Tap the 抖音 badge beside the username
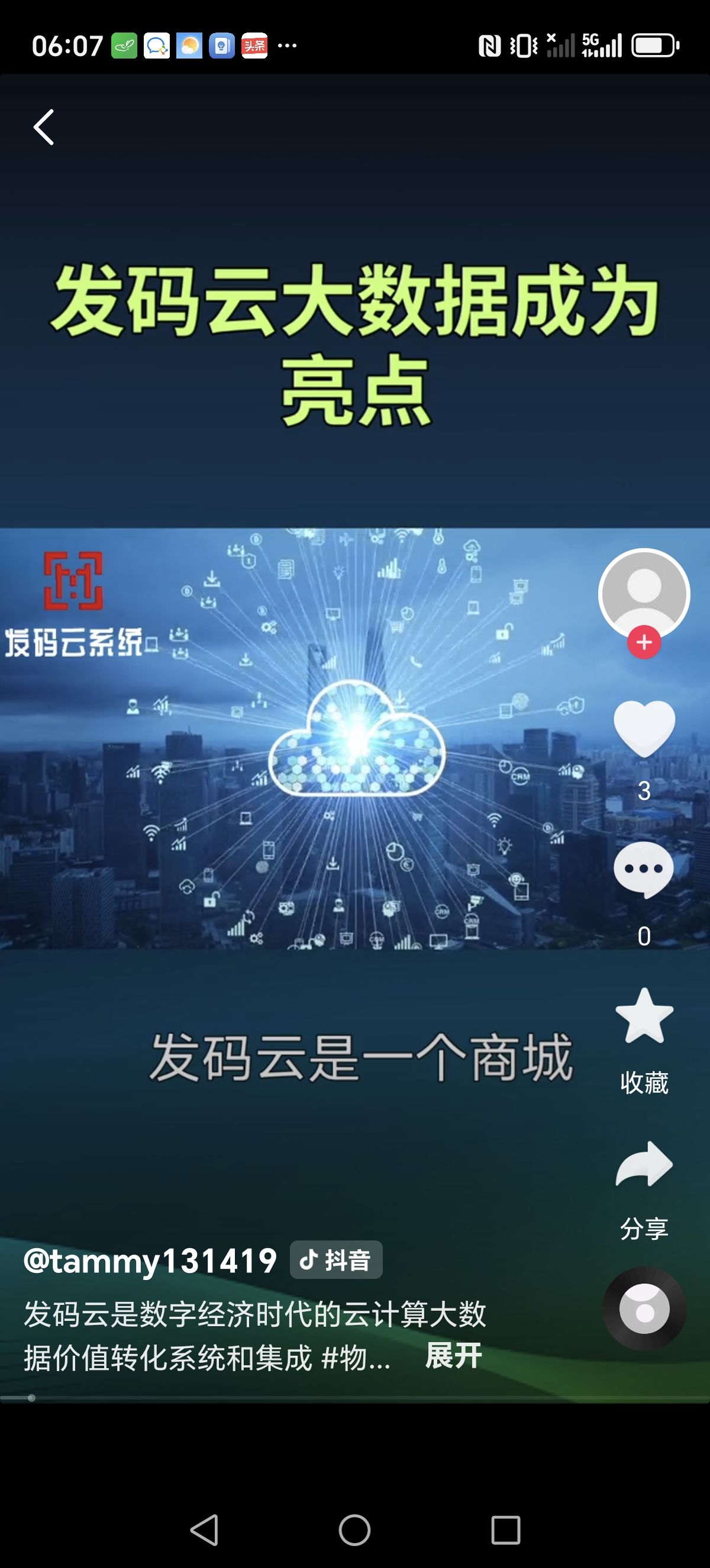 [336, 1260]
